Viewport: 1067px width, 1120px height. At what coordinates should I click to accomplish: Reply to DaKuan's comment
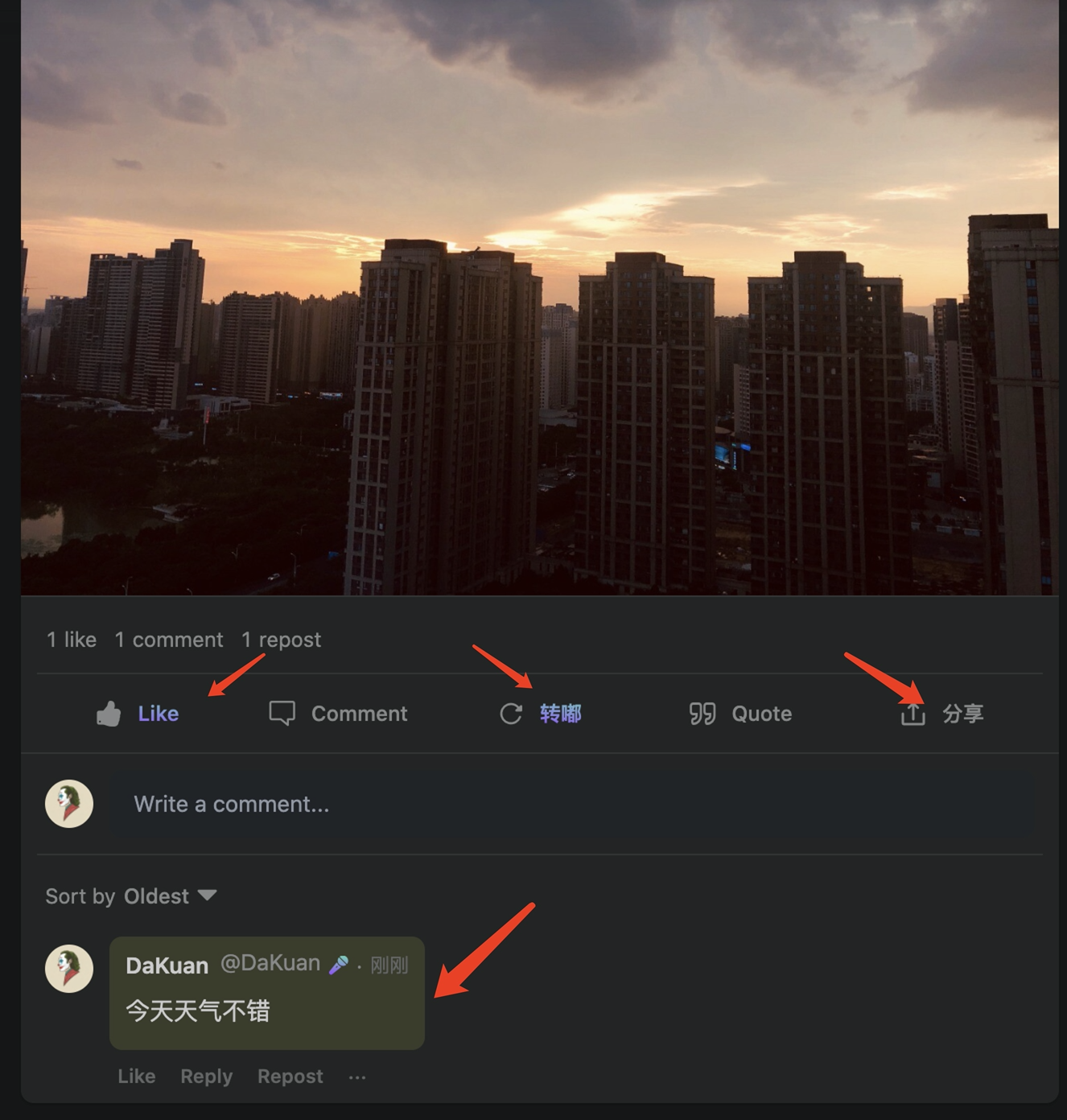coord(206,1077)
